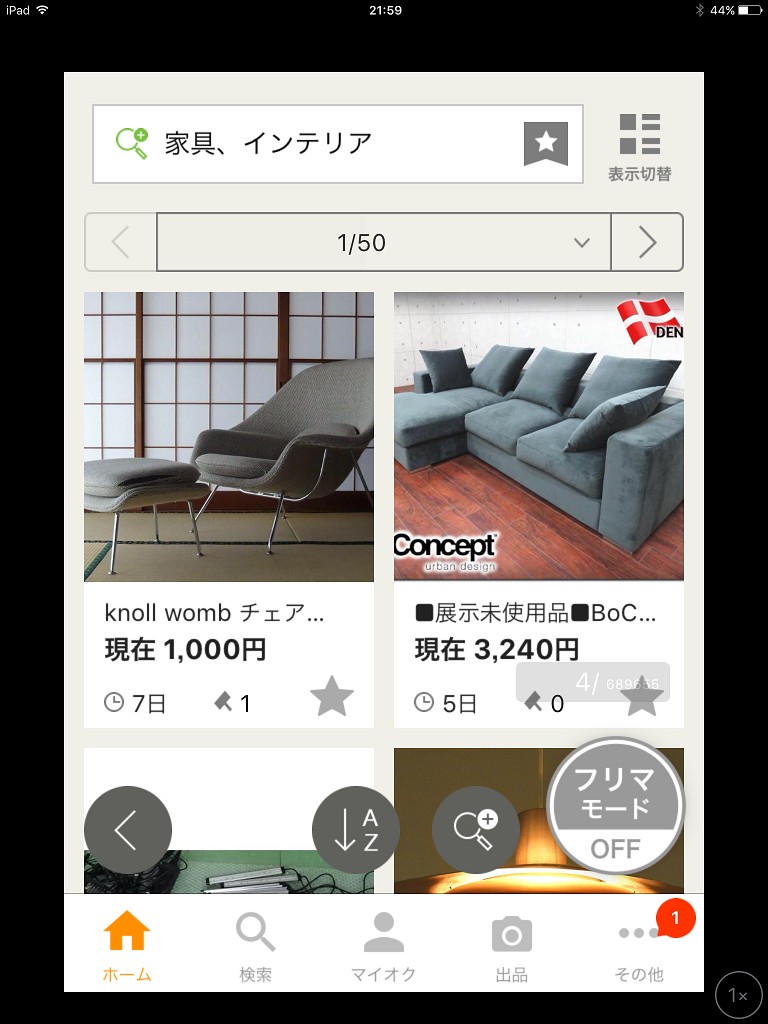The width and height of the screenshot is (768, 1024).
Task: Tap the round back arrow button
Action: (x=128, y=830)
